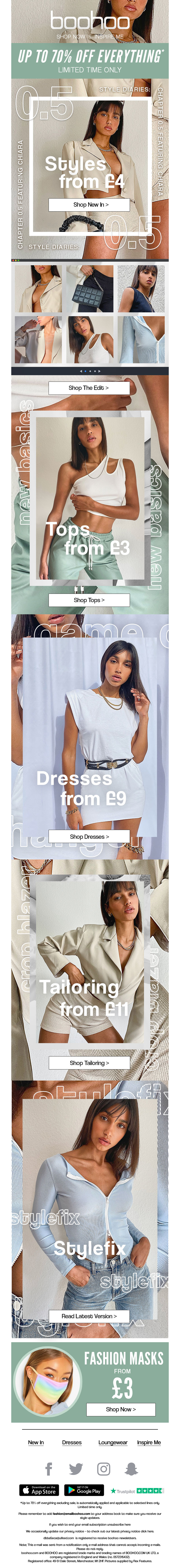Tap the Shop New In button

(x=89, y=205)
